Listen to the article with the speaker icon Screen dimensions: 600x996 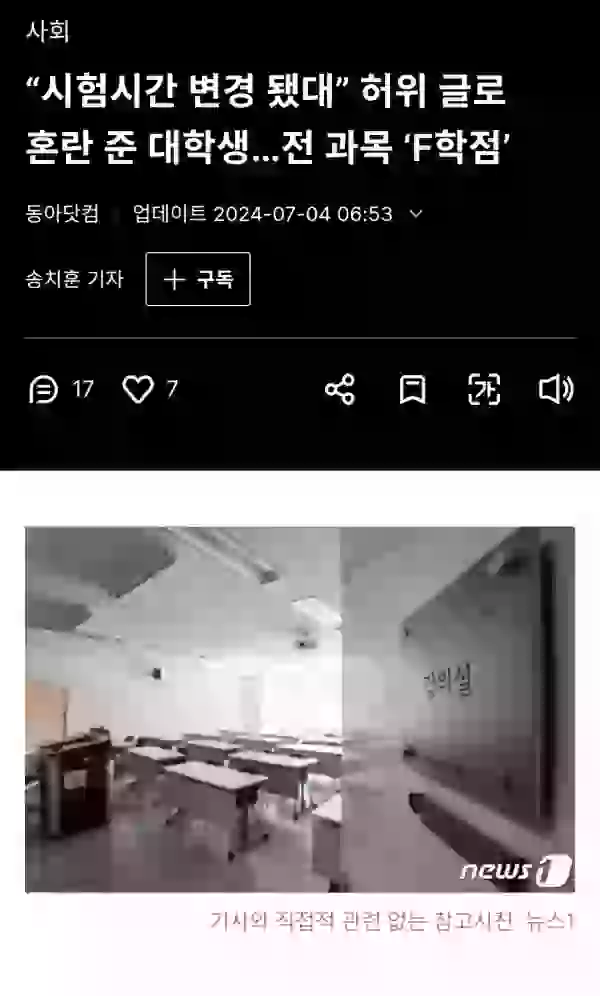click(x=556, y=389)
